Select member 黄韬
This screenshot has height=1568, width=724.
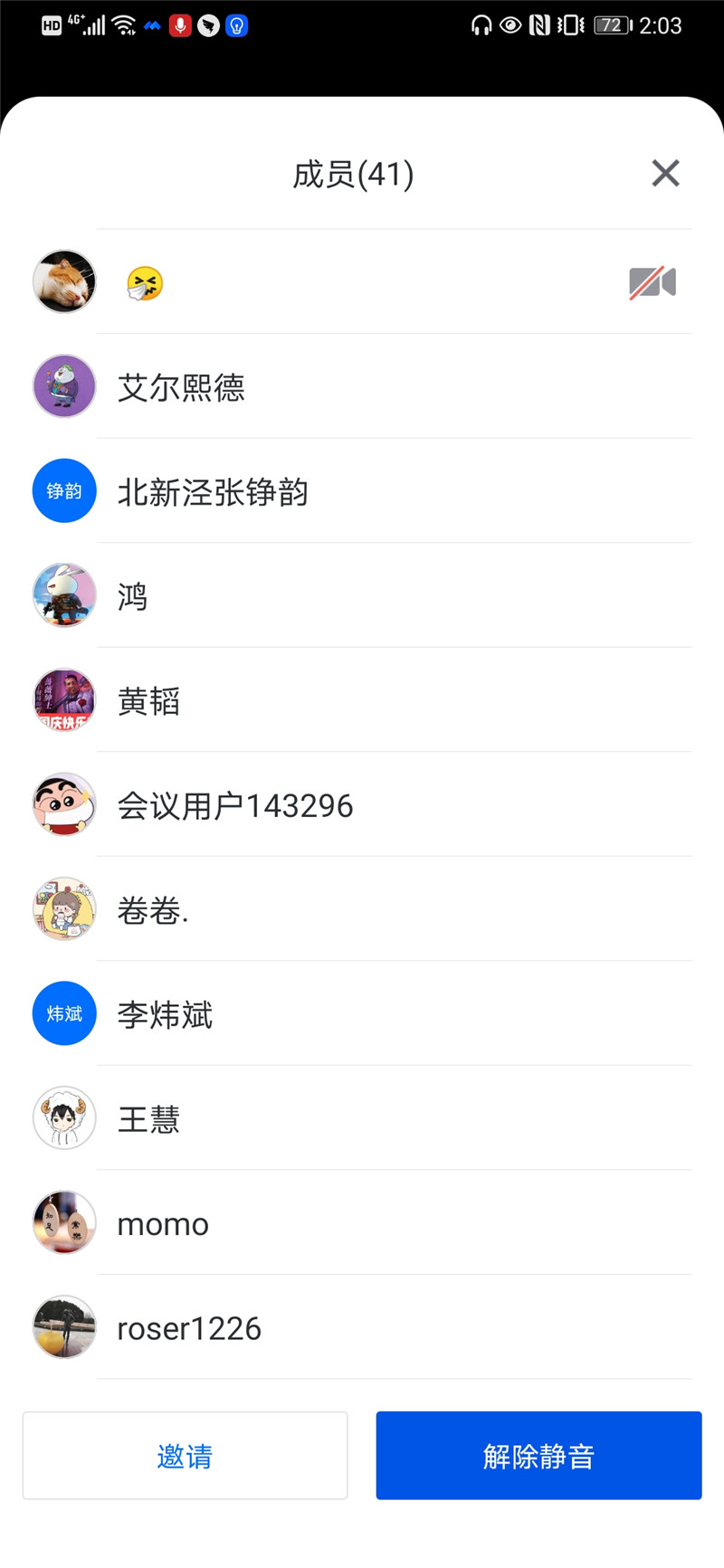click(148, 701)
